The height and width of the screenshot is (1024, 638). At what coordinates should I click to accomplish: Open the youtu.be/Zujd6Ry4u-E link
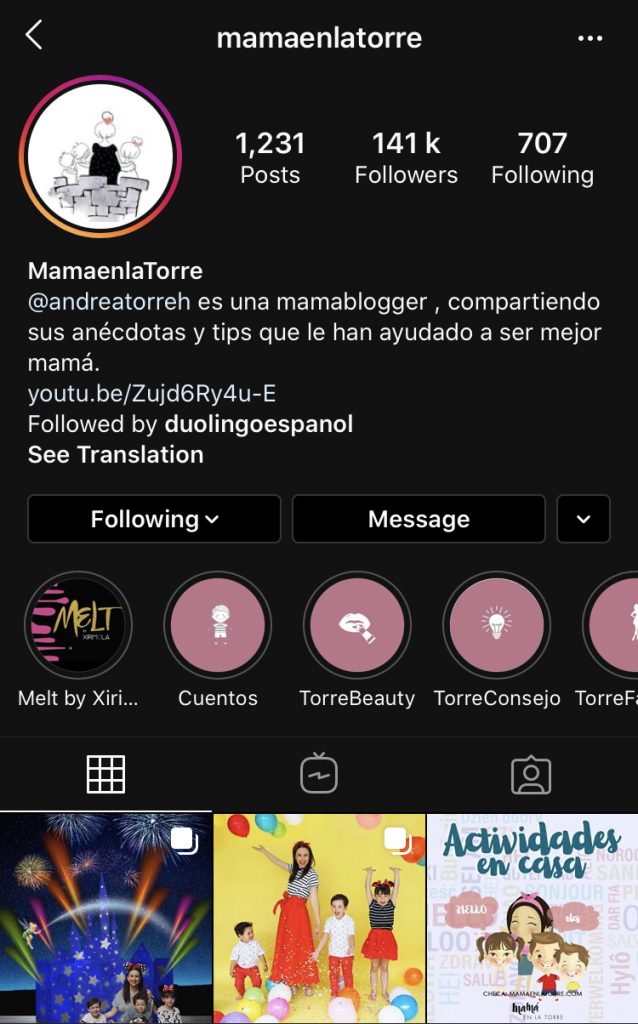[152, 393]
